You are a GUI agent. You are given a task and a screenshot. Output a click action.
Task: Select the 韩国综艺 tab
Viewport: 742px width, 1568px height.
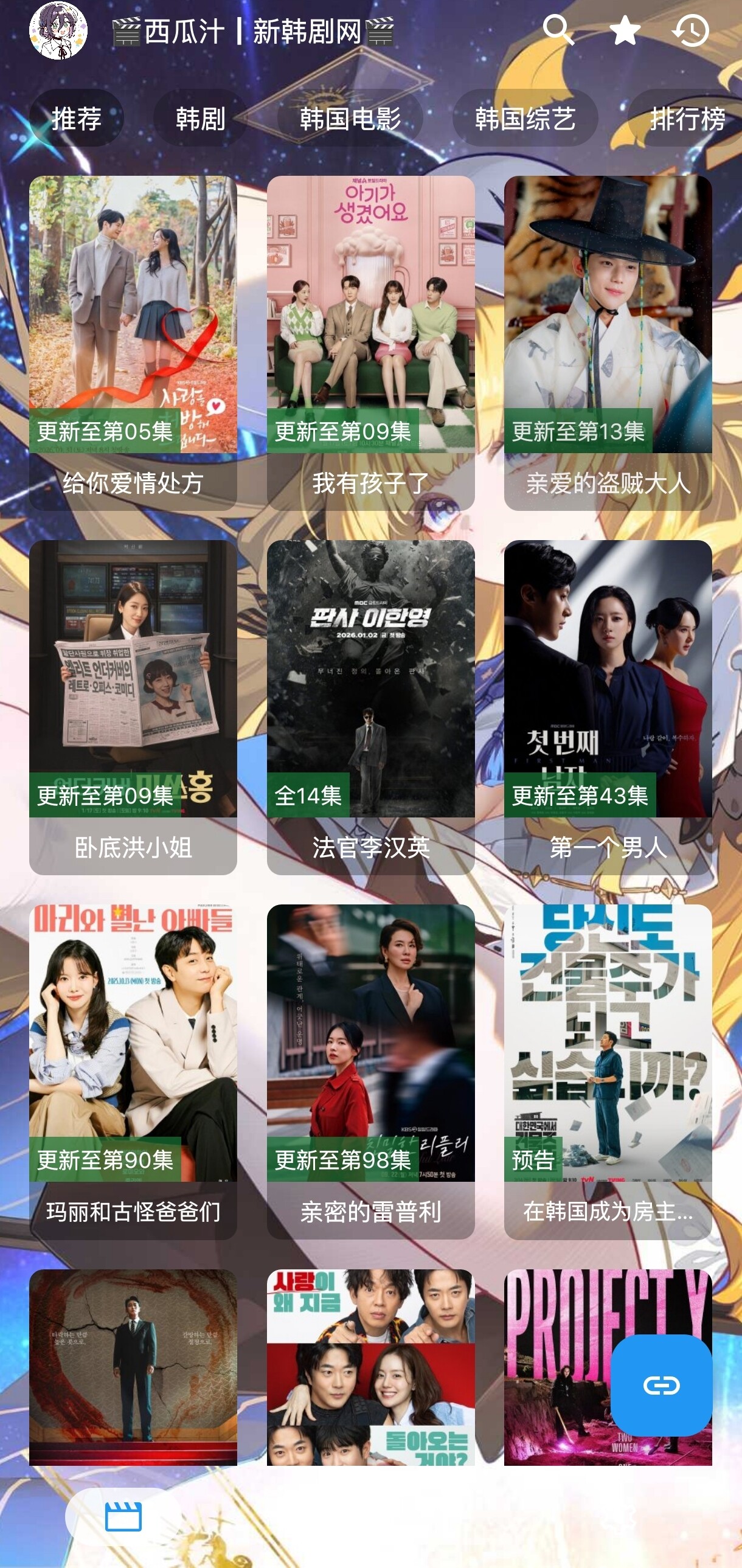(x=525, y=118)
